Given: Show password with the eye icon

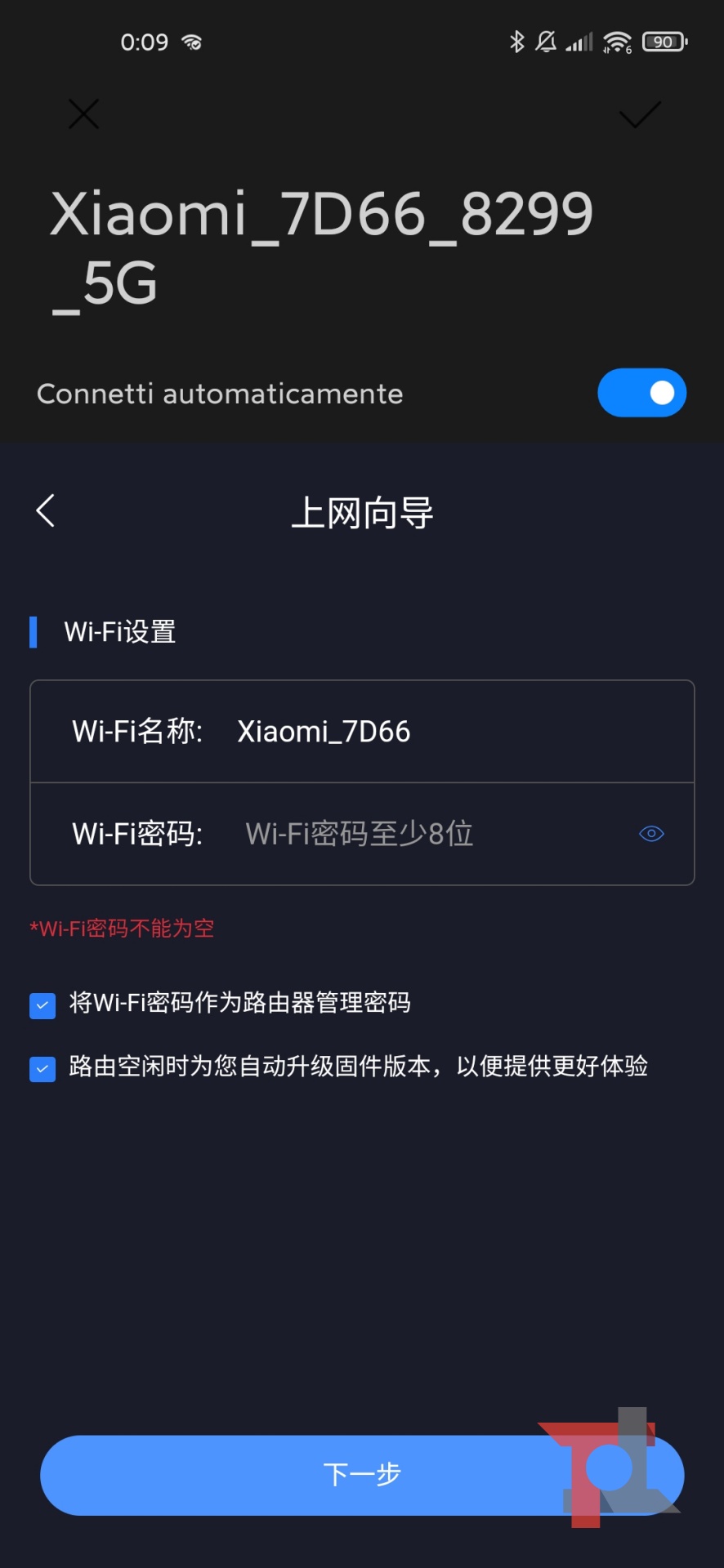Looking at the screenshot, I should pos(651,834).
